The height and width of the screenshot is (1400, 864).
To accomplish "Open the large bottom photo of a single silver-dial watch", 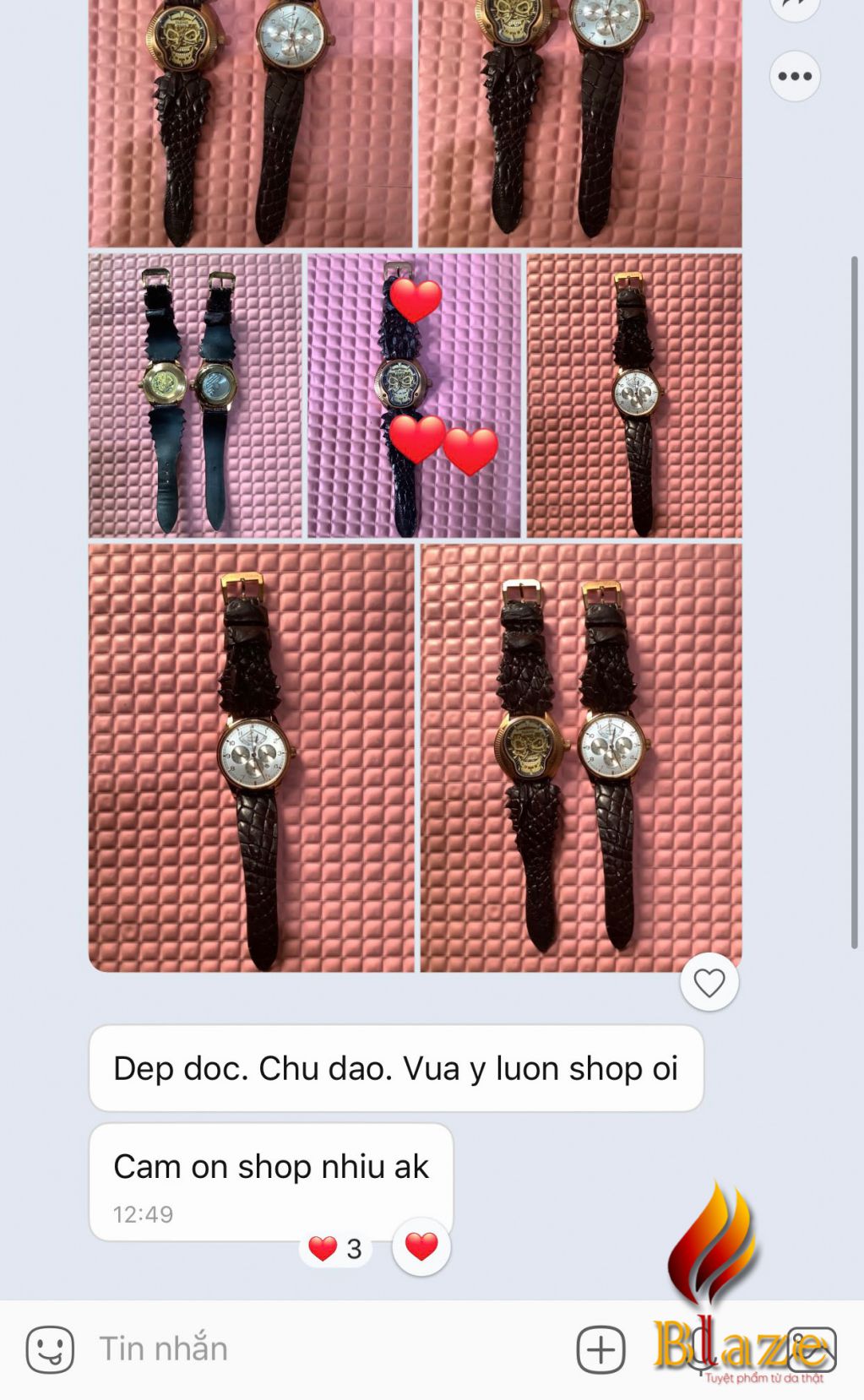I will (x=252, y=757).
